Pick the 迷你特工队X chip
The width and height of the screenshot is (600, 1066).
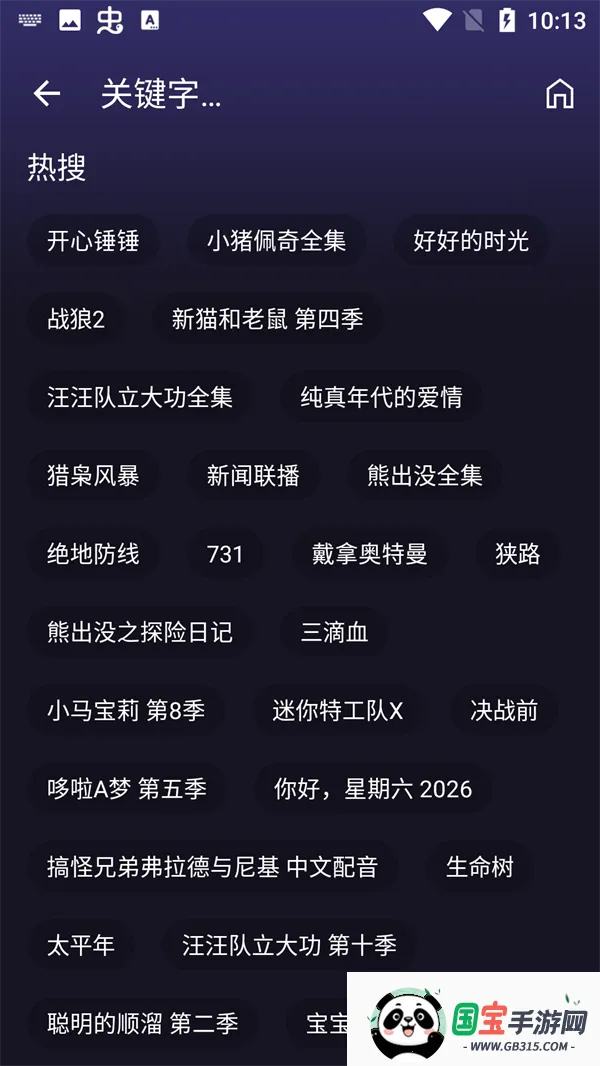pos(338,711)
